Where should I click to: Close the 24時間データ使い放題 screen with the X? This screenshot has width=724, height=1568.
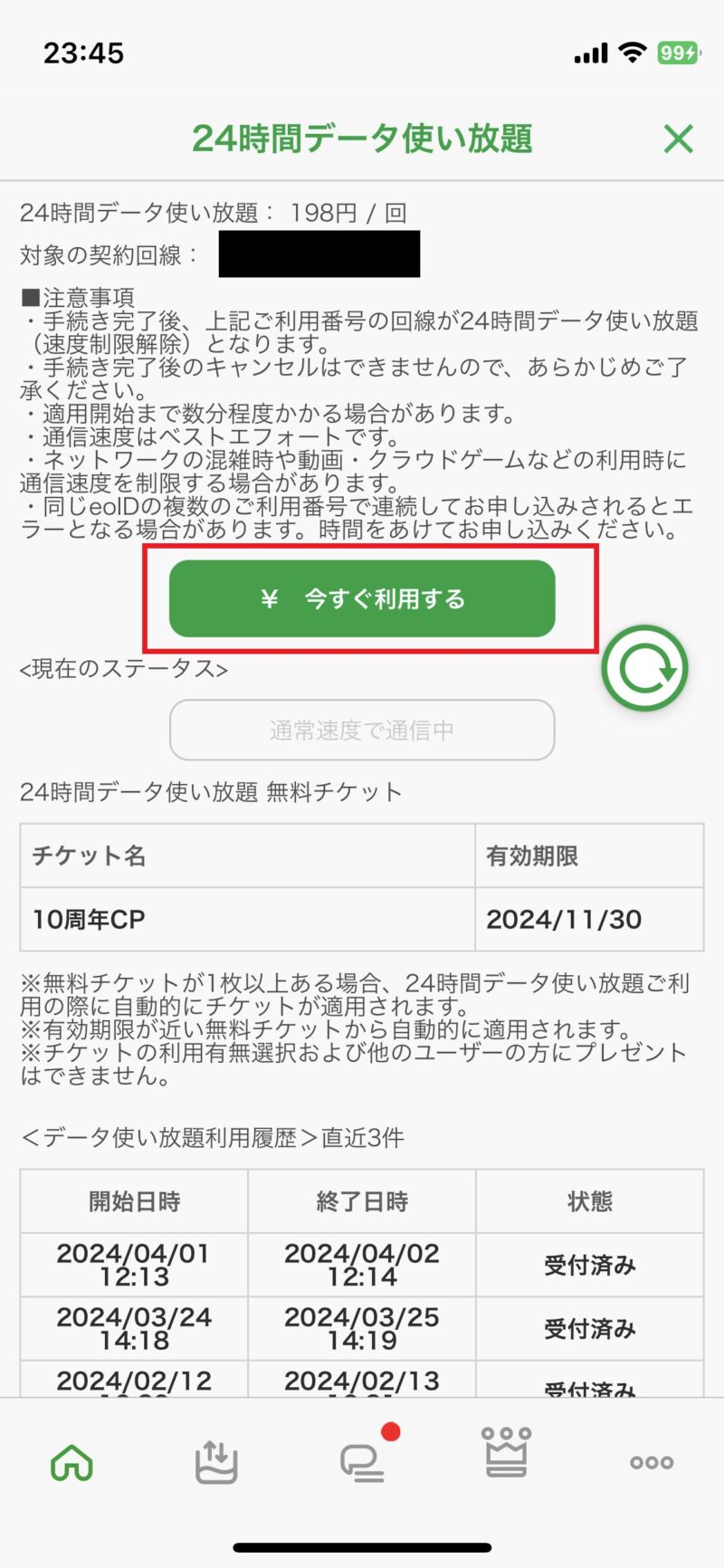point(678,139)
